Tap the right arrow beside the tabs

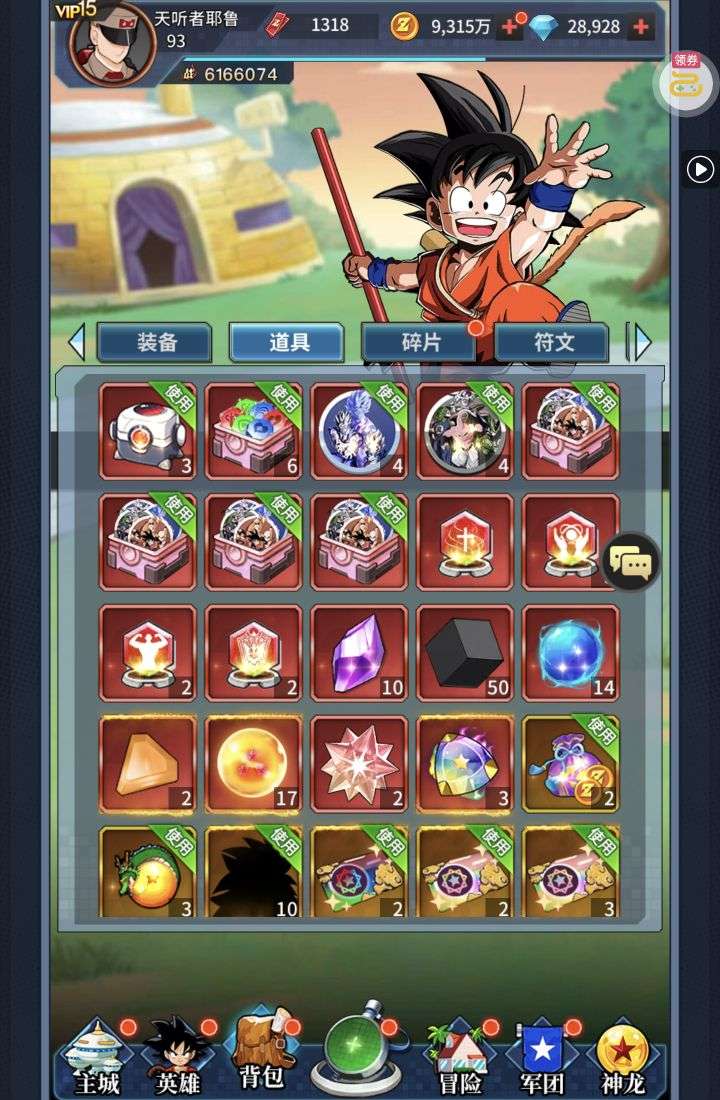pyautogui.click(x=643, y=342)
